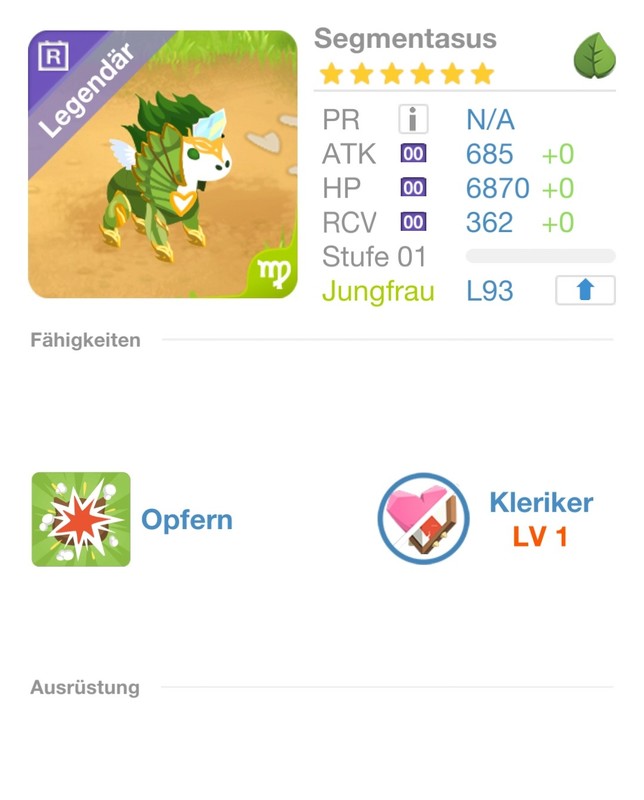Open the Segmentasus creature portrait
This screenshot has height=800, width=644.
pos(163,165)
